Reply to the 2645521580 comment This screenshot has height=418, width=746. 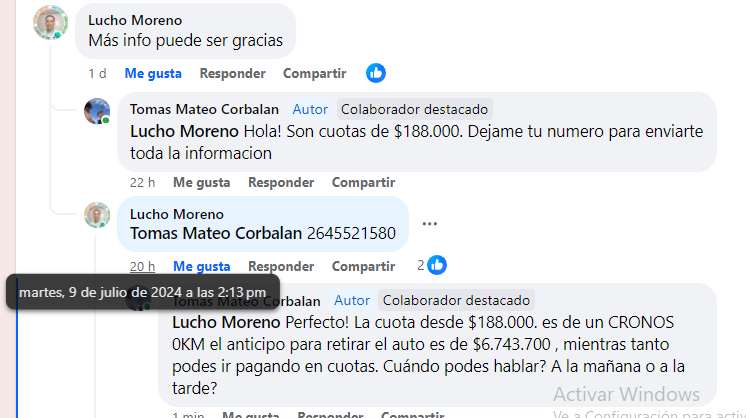coord(281,266)
